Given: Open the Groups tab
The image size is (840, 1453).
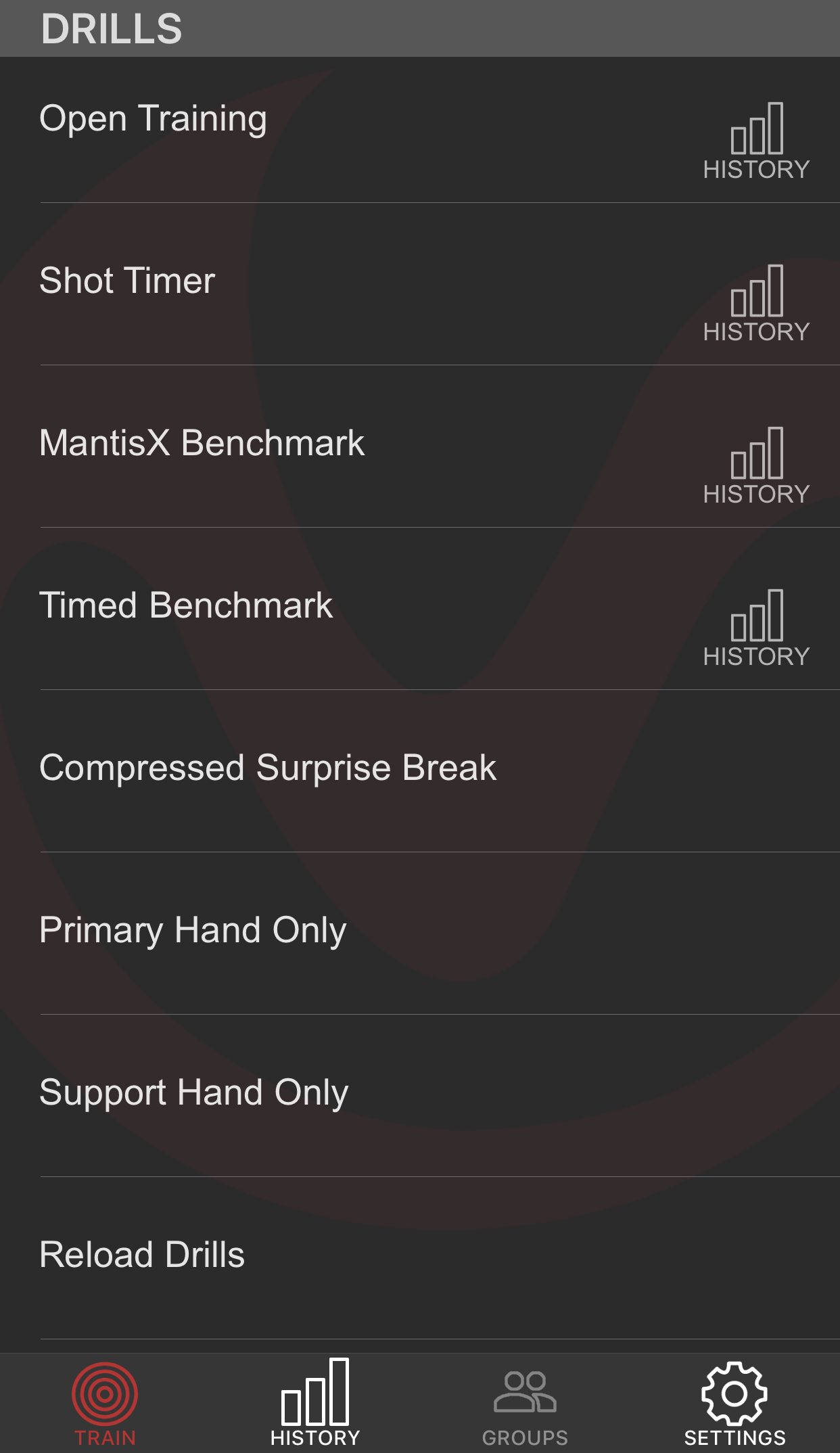Looking at the screenshot, I should [x=525, y=1404].
